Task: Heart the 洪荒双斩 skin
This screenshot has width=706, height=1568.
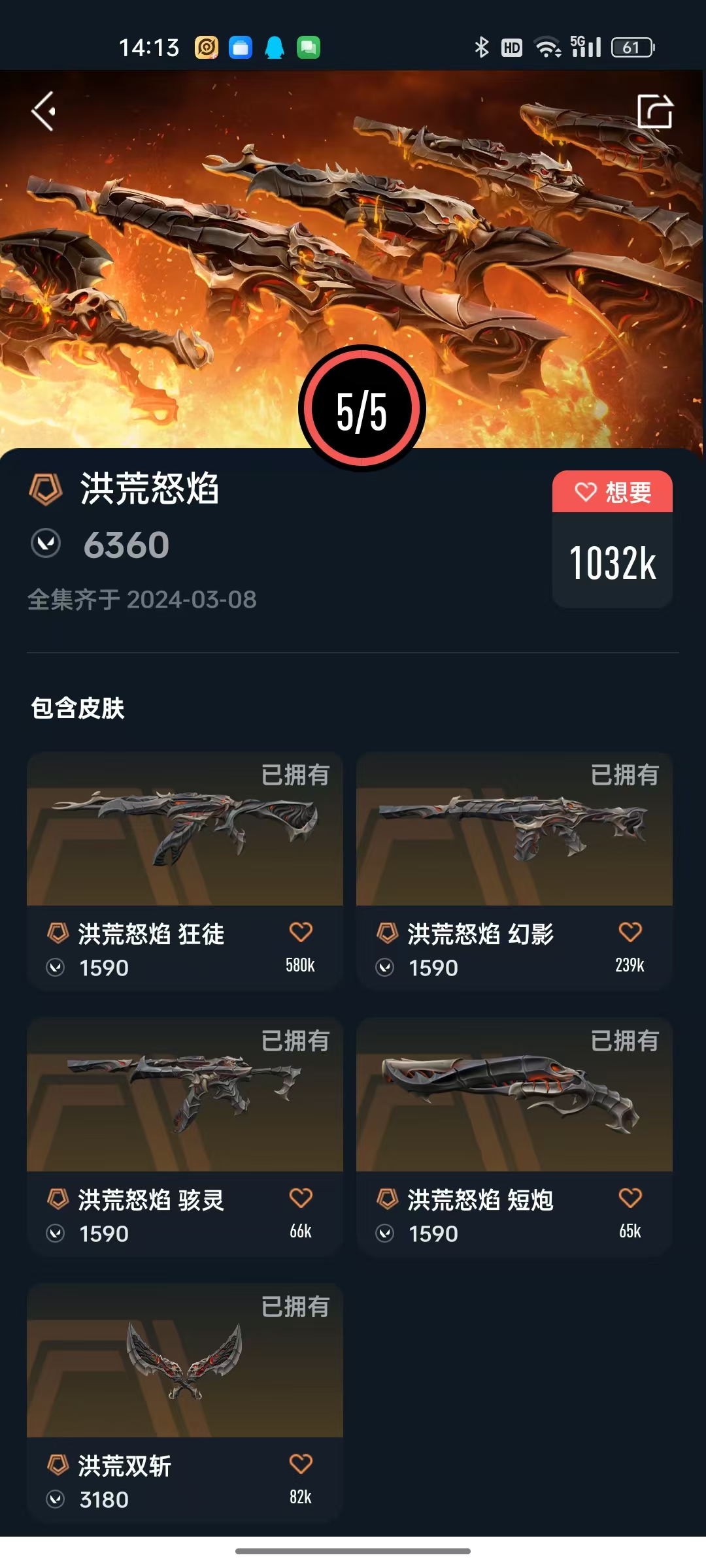Action: [x=301, y=1464]
